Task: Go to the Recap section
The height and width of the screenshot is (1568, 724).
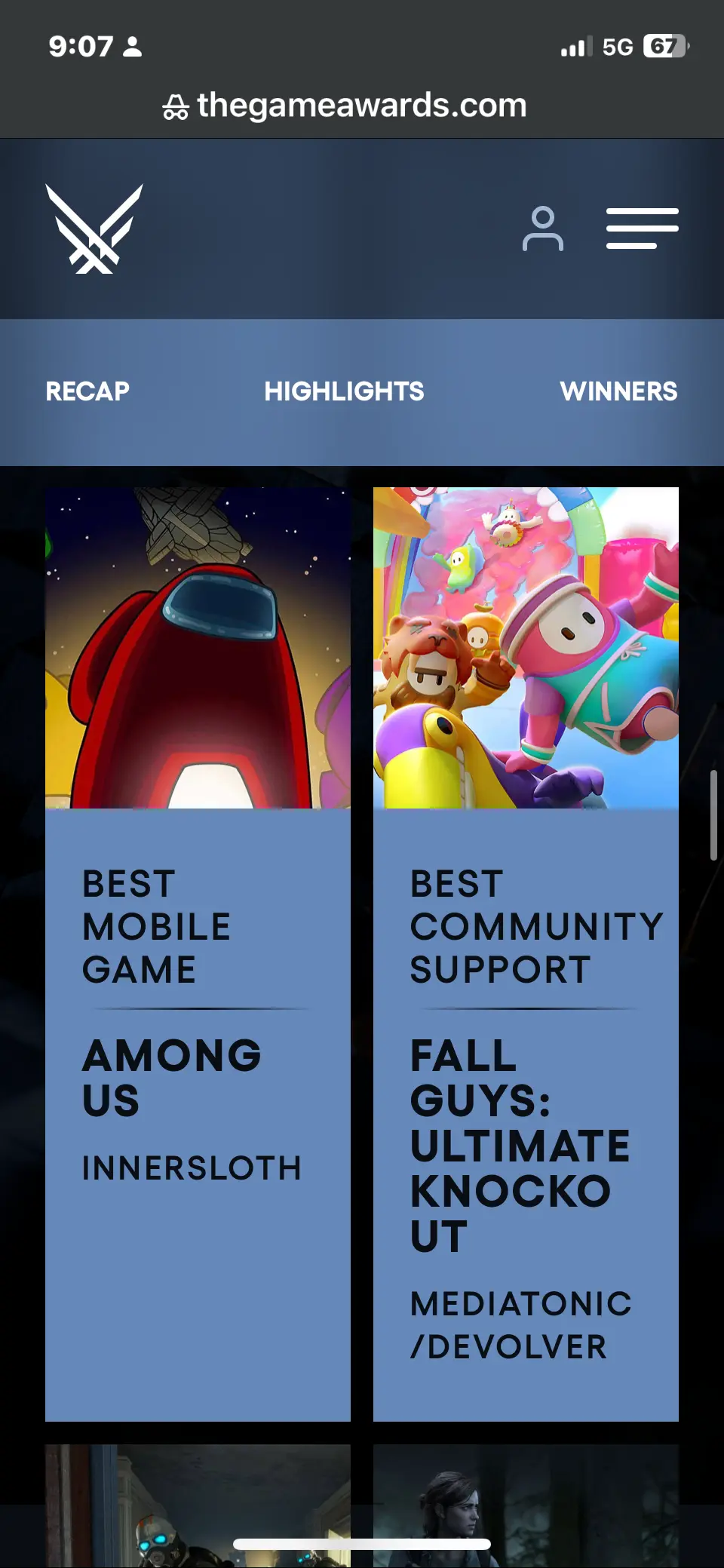Action: [x=87, y=391]
